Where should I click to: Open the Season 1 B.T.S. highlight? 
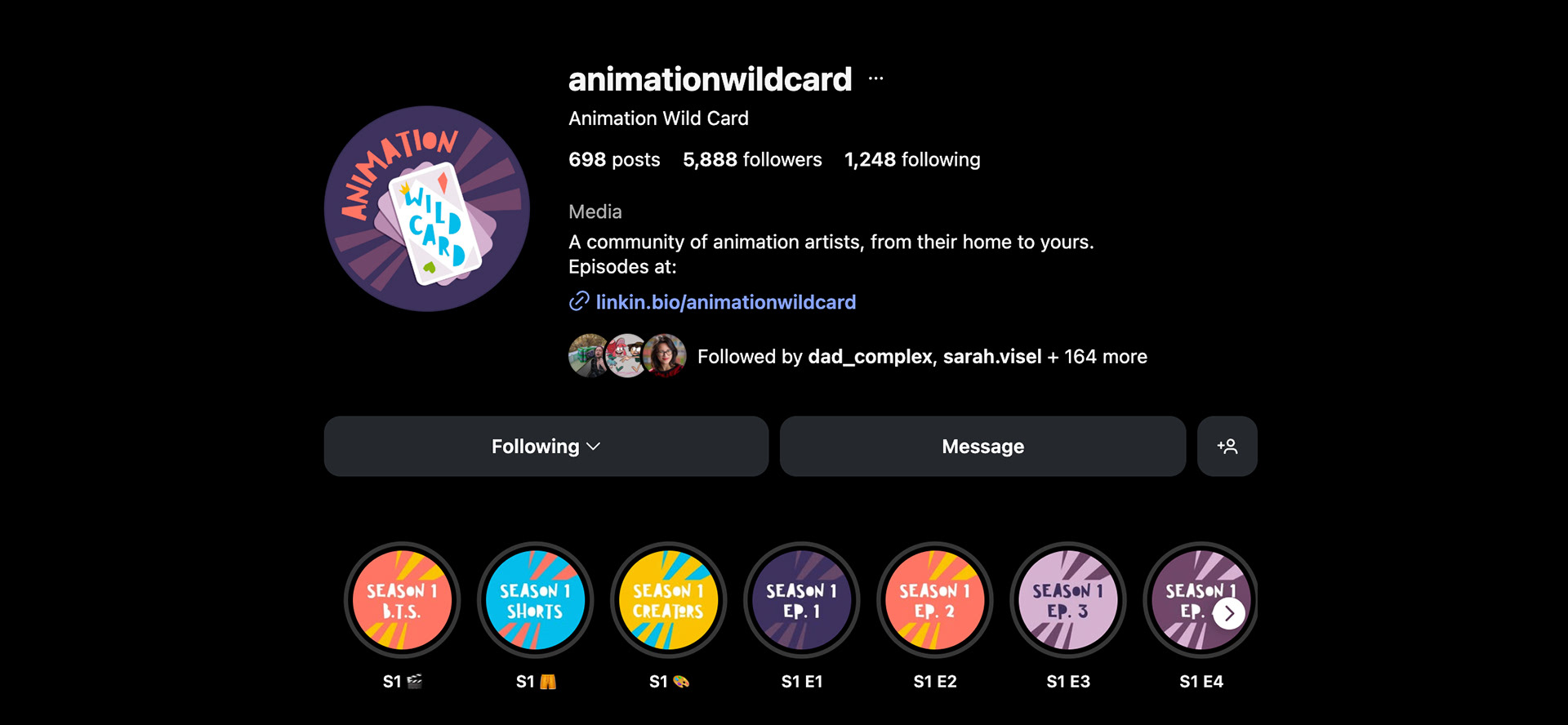402,600
